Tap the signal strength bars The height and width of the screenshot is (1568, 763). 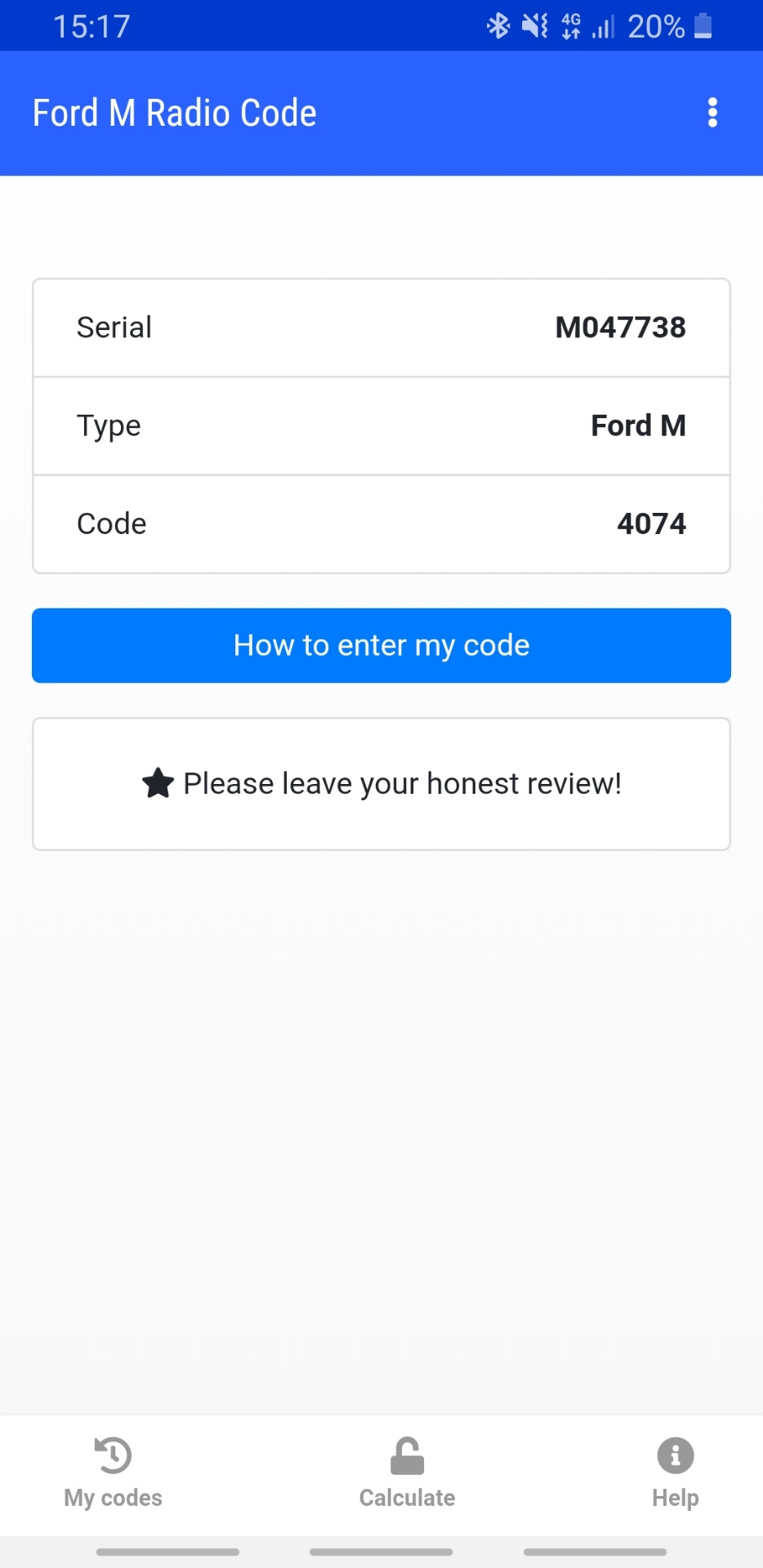point(602,25)
